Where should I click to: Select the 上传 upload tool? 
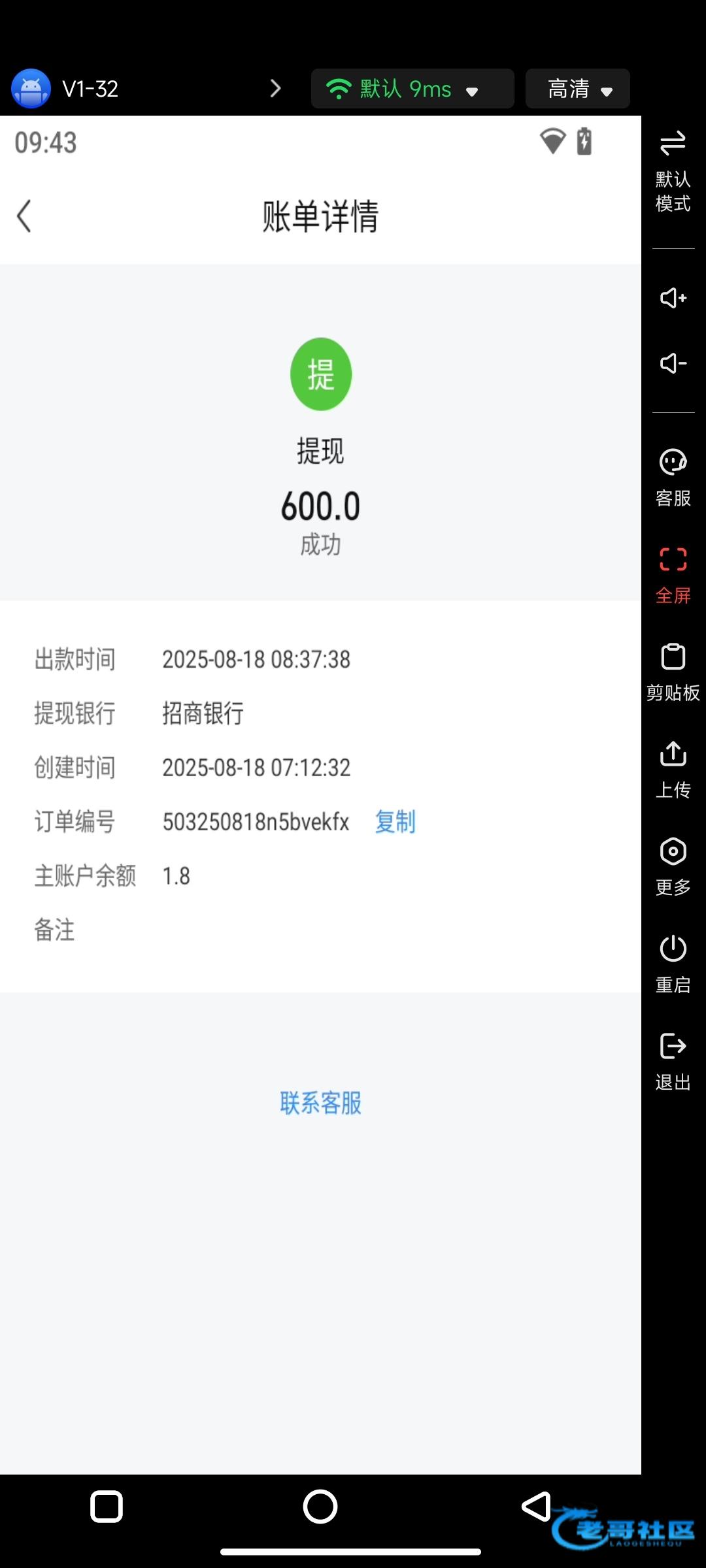coord(673,770)
